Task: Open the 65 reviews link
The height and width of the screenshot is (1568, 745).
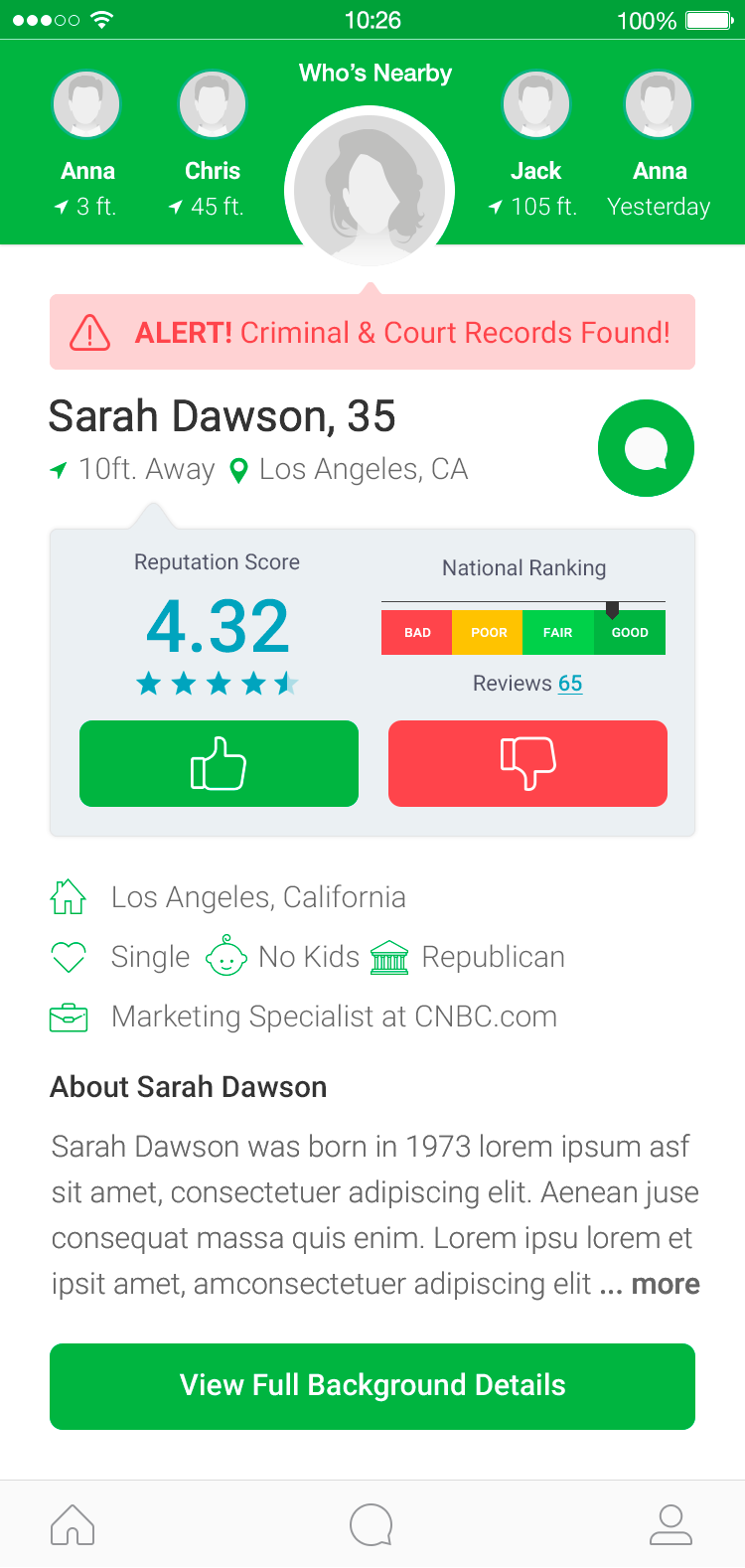Action: pos(570,684)
